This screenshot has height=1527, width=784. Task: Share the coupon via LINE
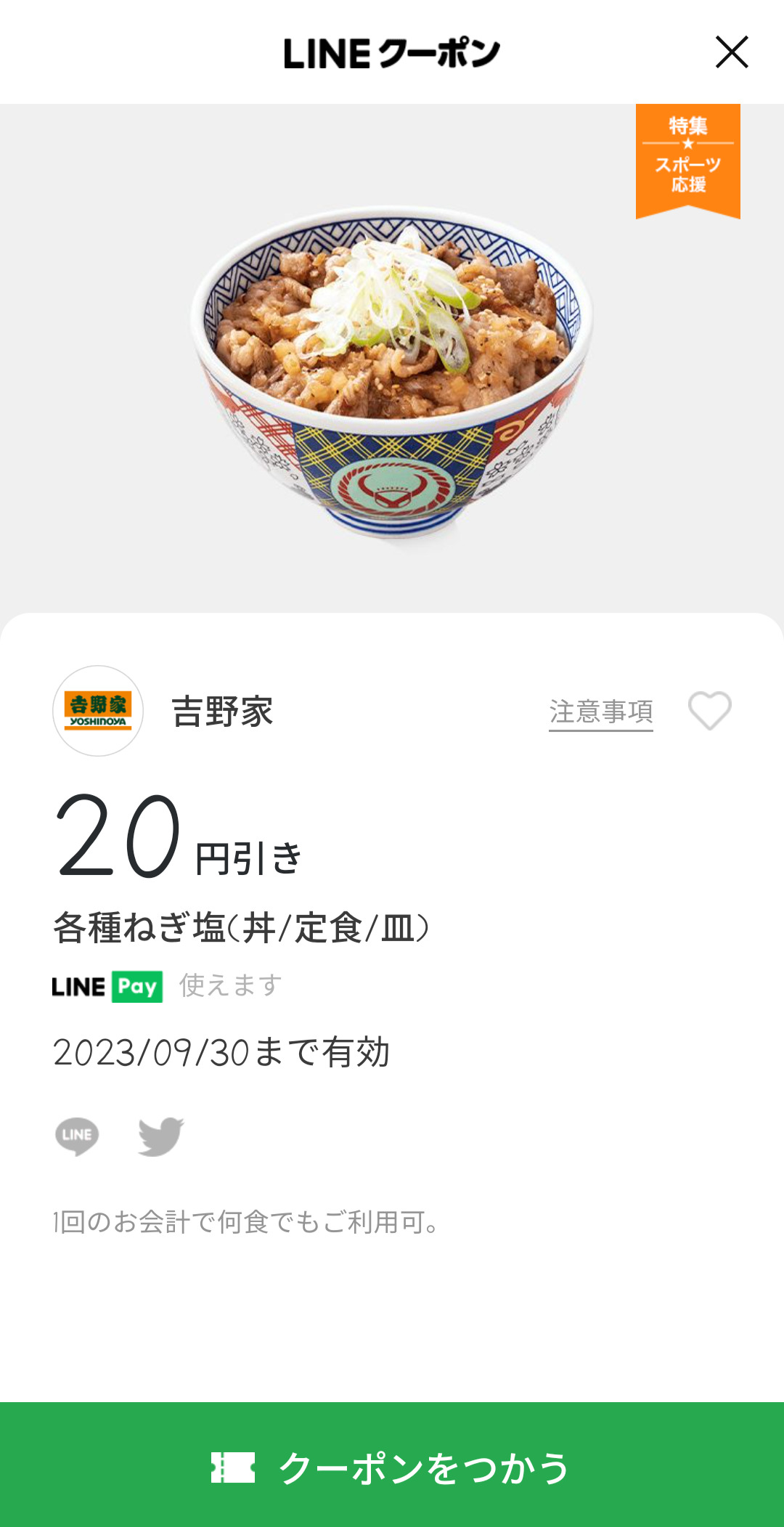click(x=77, y=1136)
